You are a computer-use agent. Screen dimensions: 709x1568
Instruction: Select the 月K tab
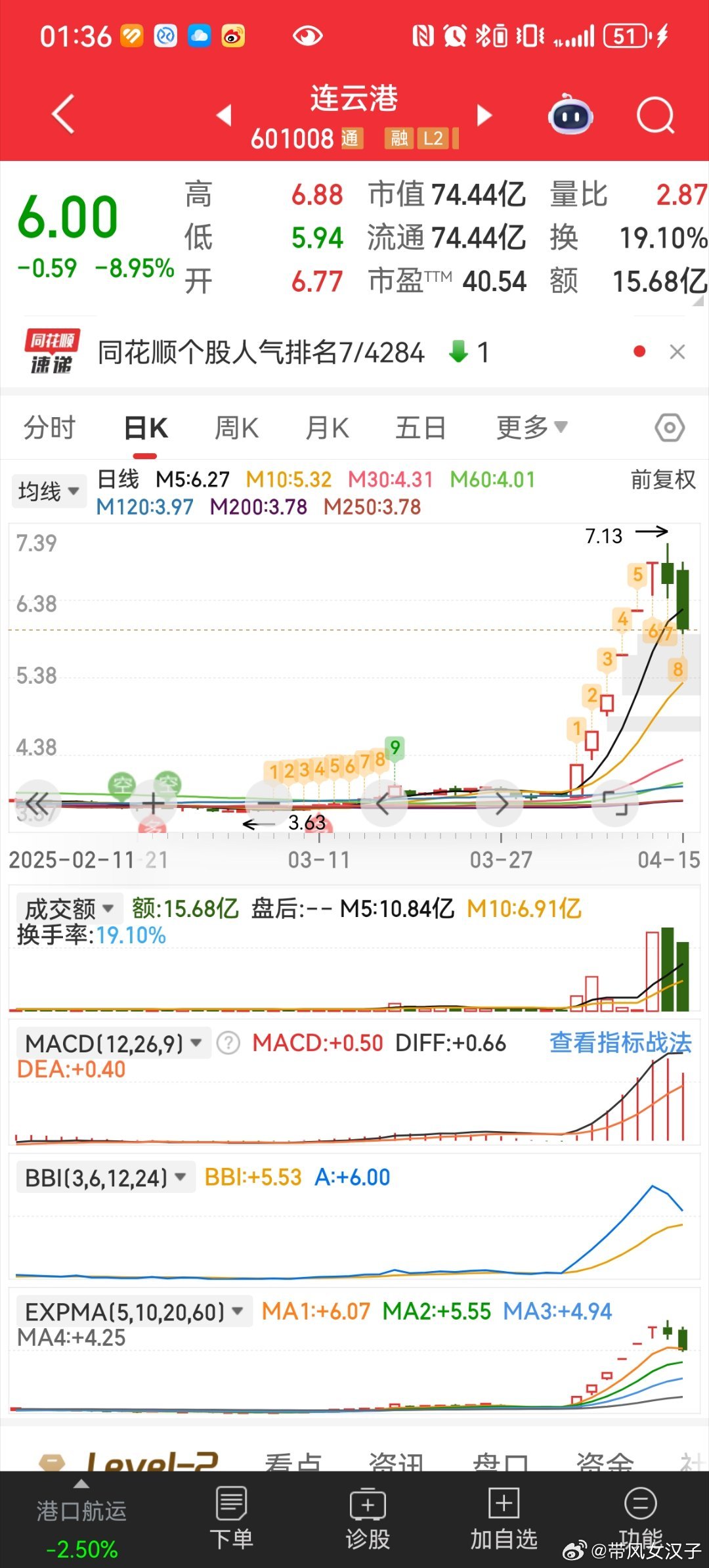(x=327, y=428)
